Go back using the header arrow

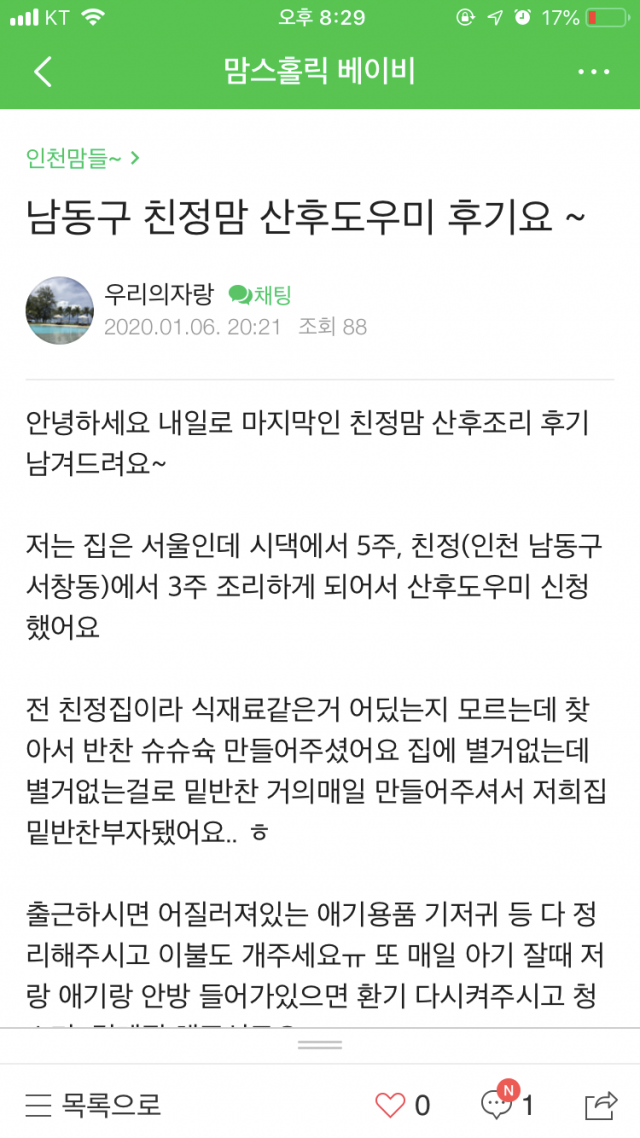point(43,72)
